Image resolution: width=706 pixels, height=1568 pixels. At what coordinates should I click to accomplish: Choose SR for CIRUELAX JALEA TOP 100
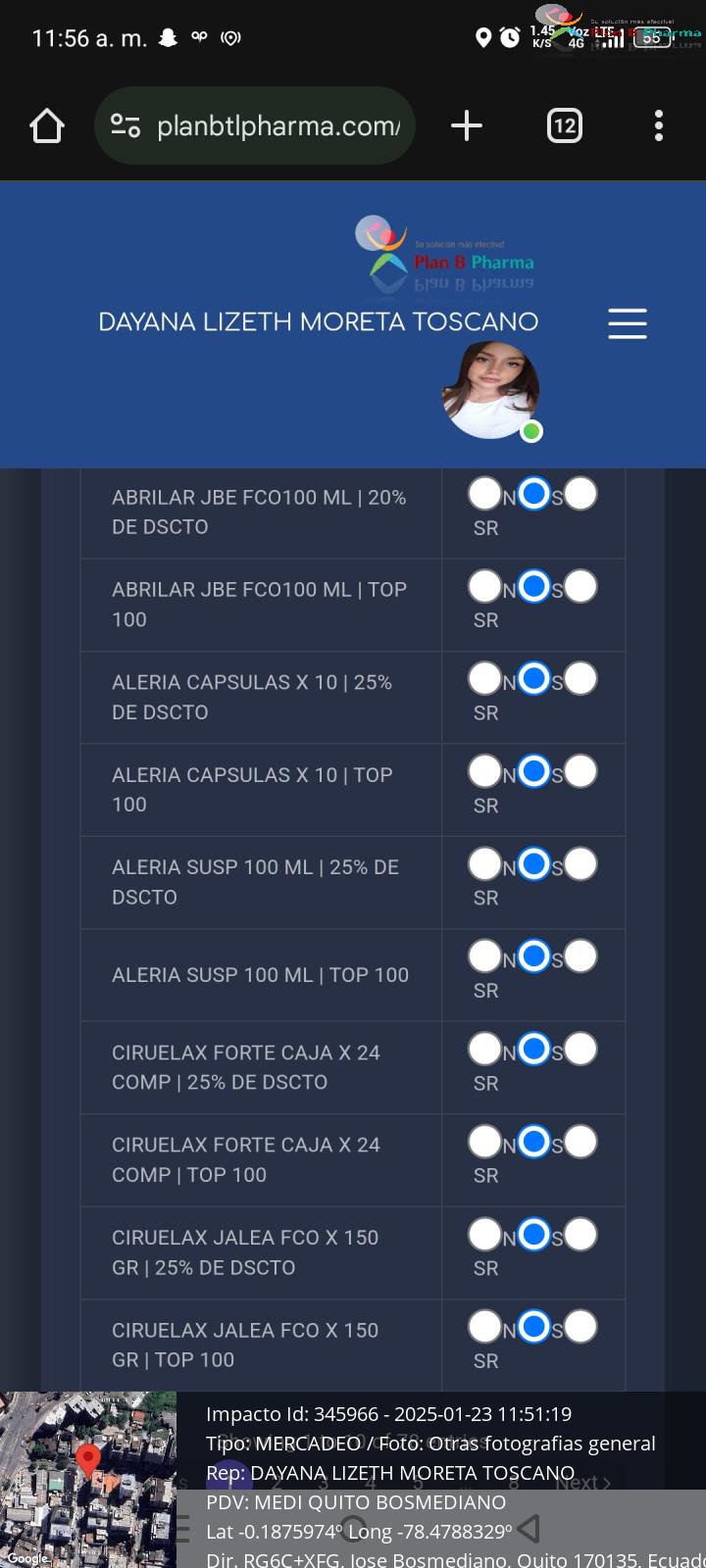[580, 1327]
